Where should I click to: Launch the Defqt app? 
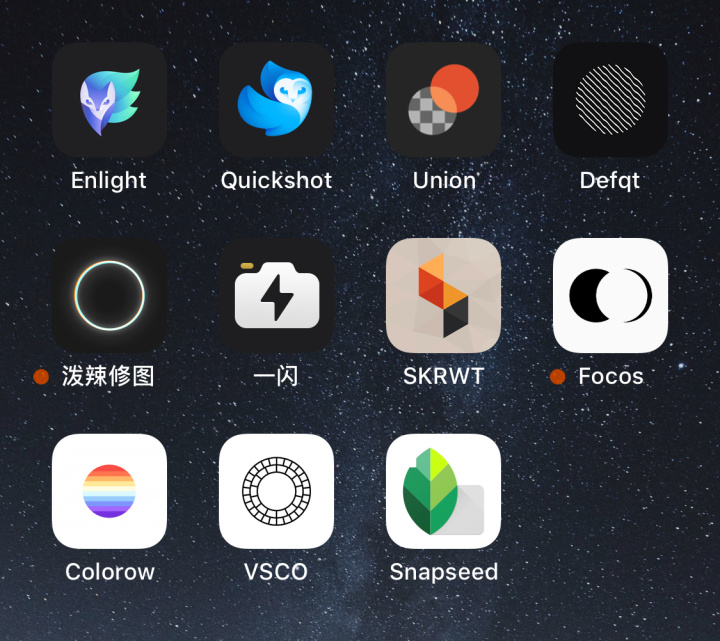coord(610,100)
